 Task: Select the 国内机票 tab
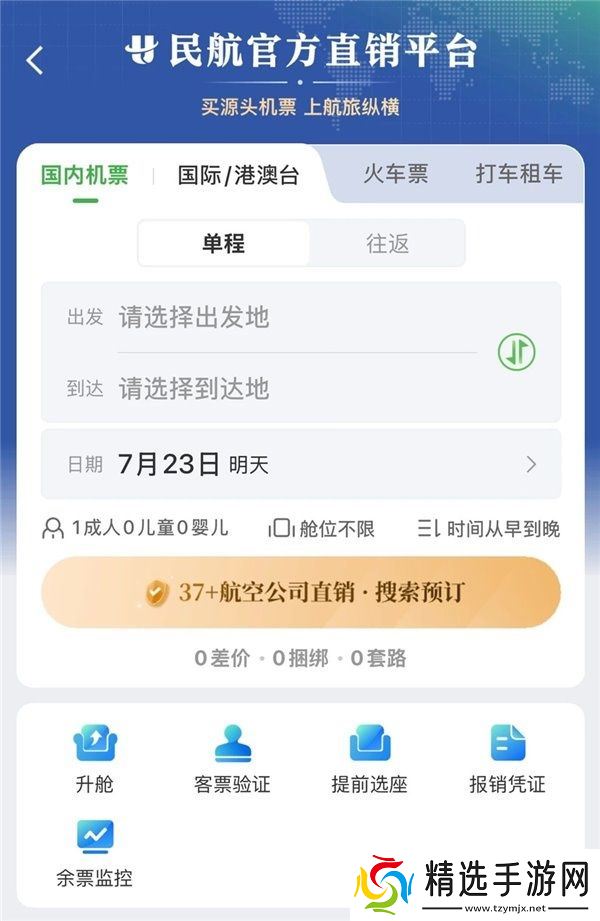click(x=85, y=176)
